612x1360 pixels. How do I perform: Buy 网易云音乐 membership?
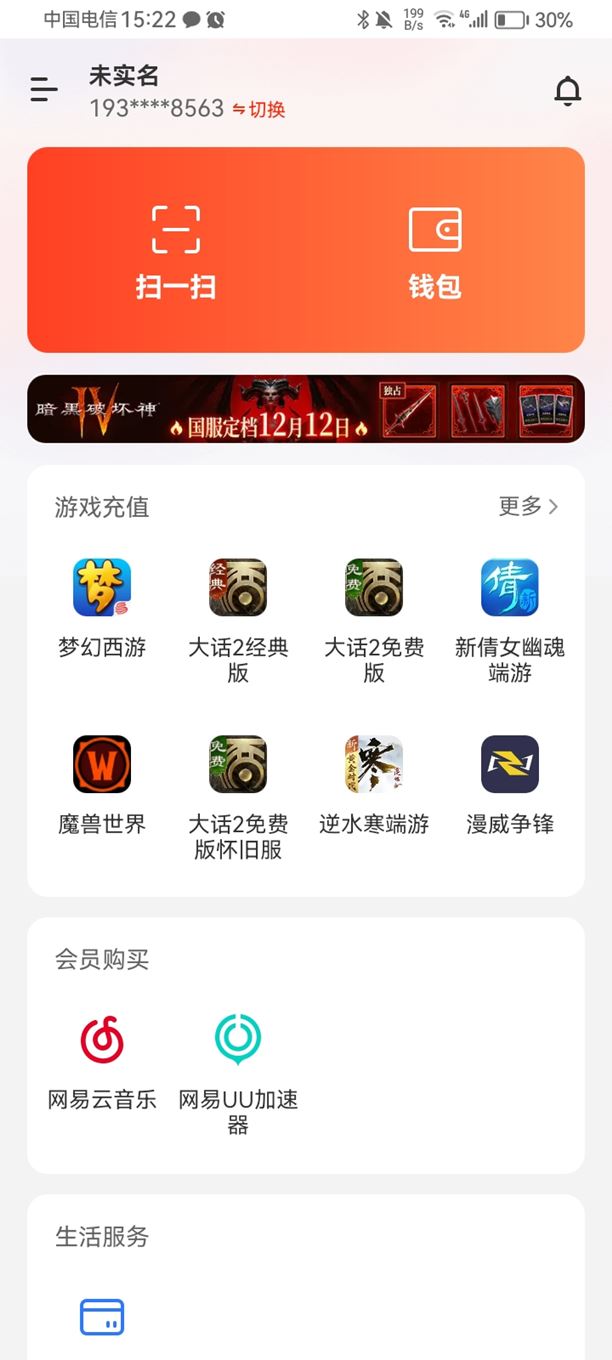click(102, 1060)
